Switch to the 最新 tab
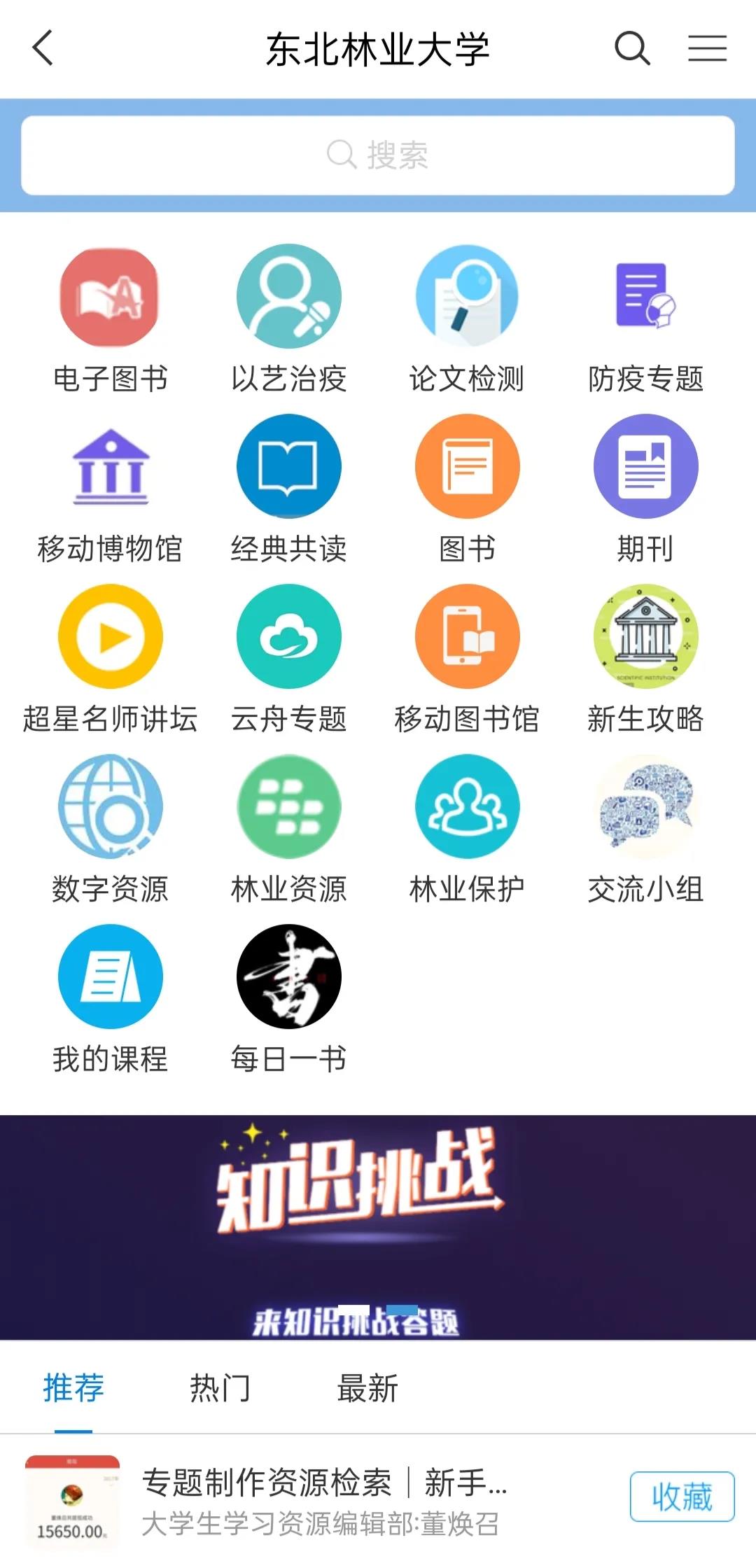Screen dimensions: 756x1568 367,1388
